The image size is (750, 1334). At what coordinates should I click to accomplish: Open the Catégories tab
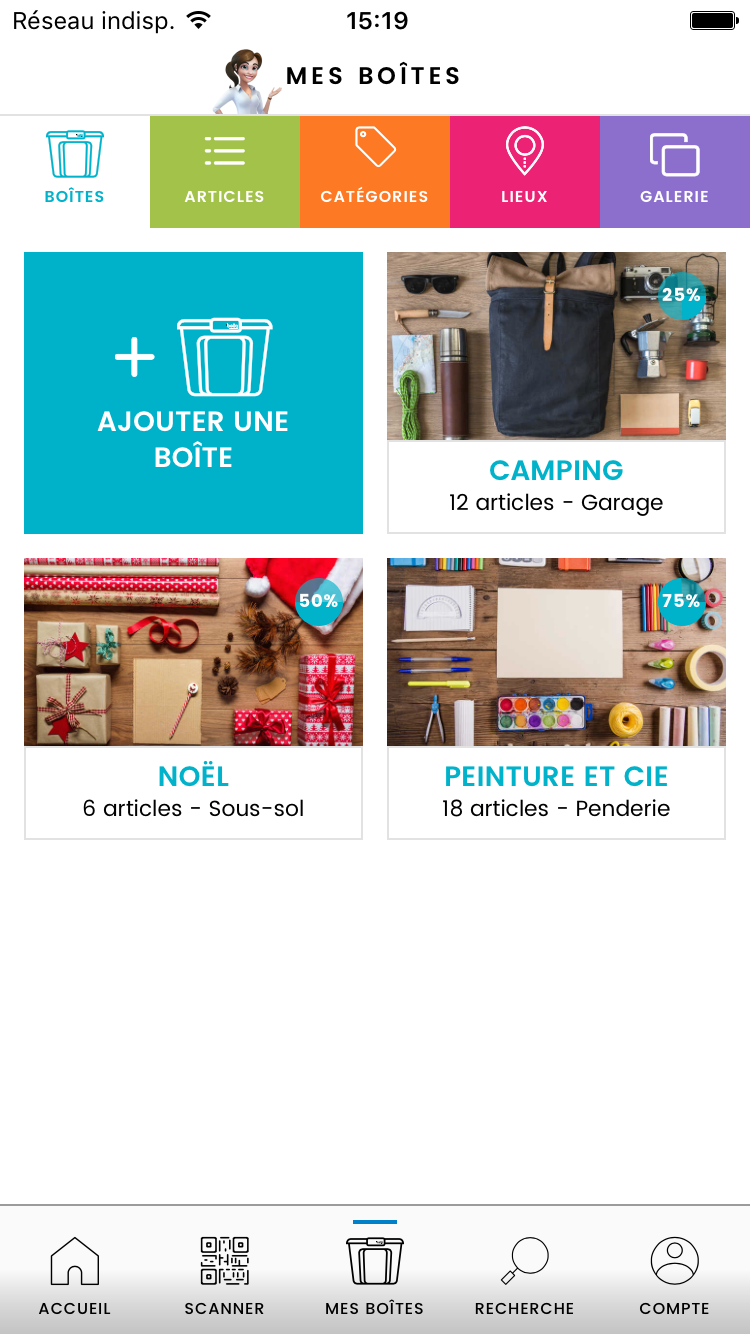pyautogui.click(x=374, y=171)
